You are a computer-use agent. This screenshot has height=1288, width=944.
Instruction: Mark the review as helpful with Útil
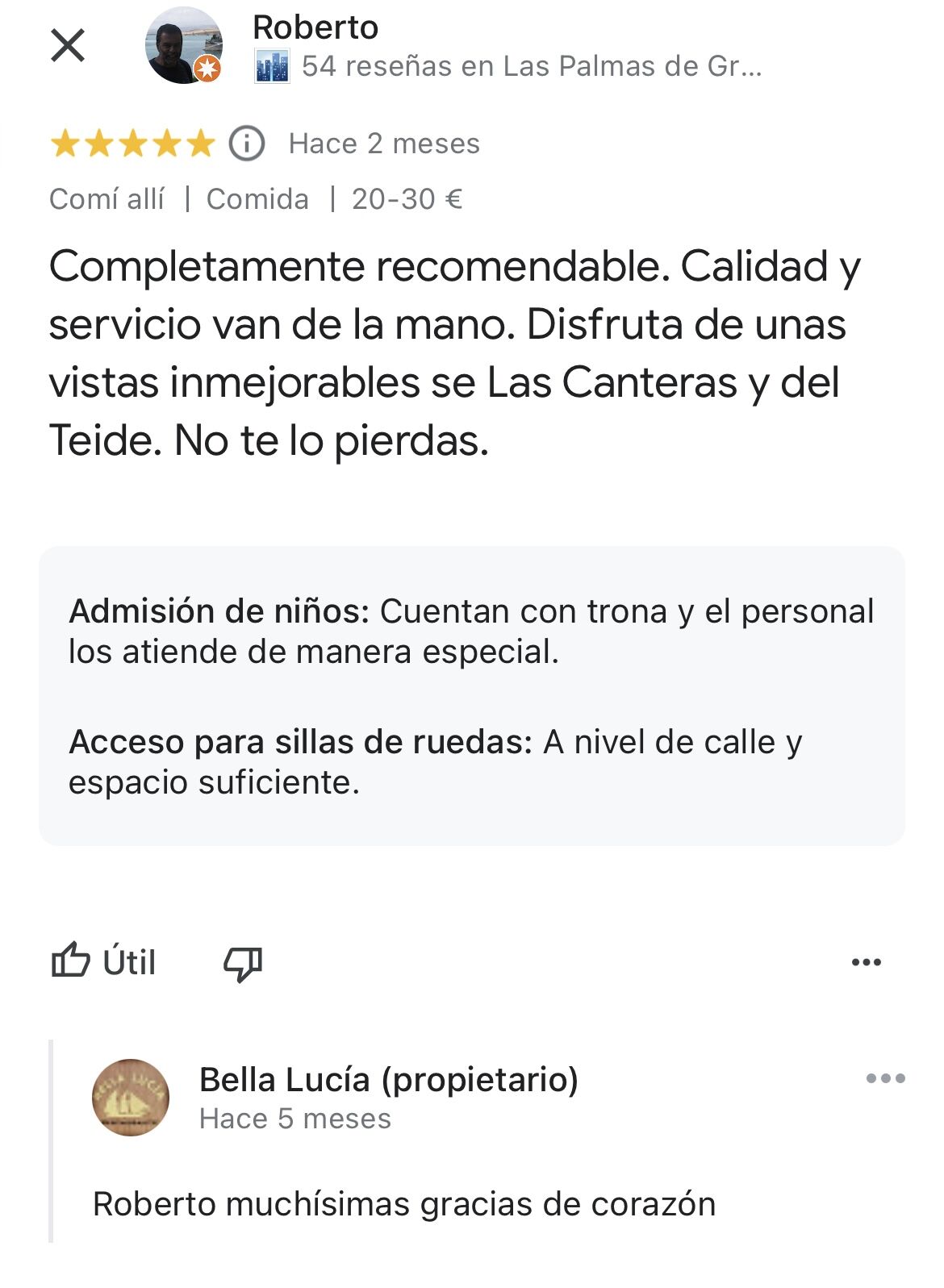pos(106,961)
